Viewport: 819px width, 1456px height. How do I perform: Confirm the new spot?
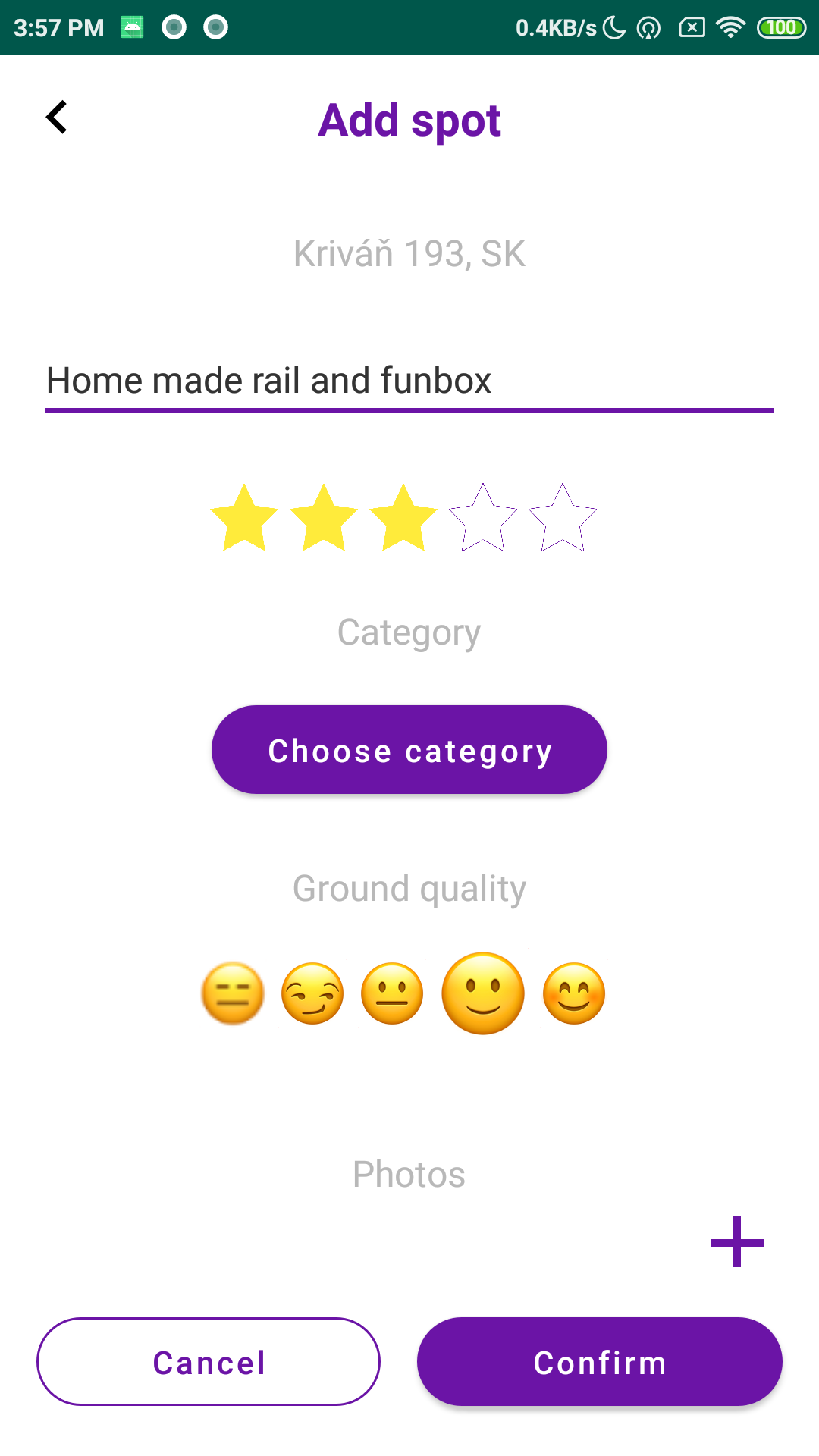coord(600,1362)
